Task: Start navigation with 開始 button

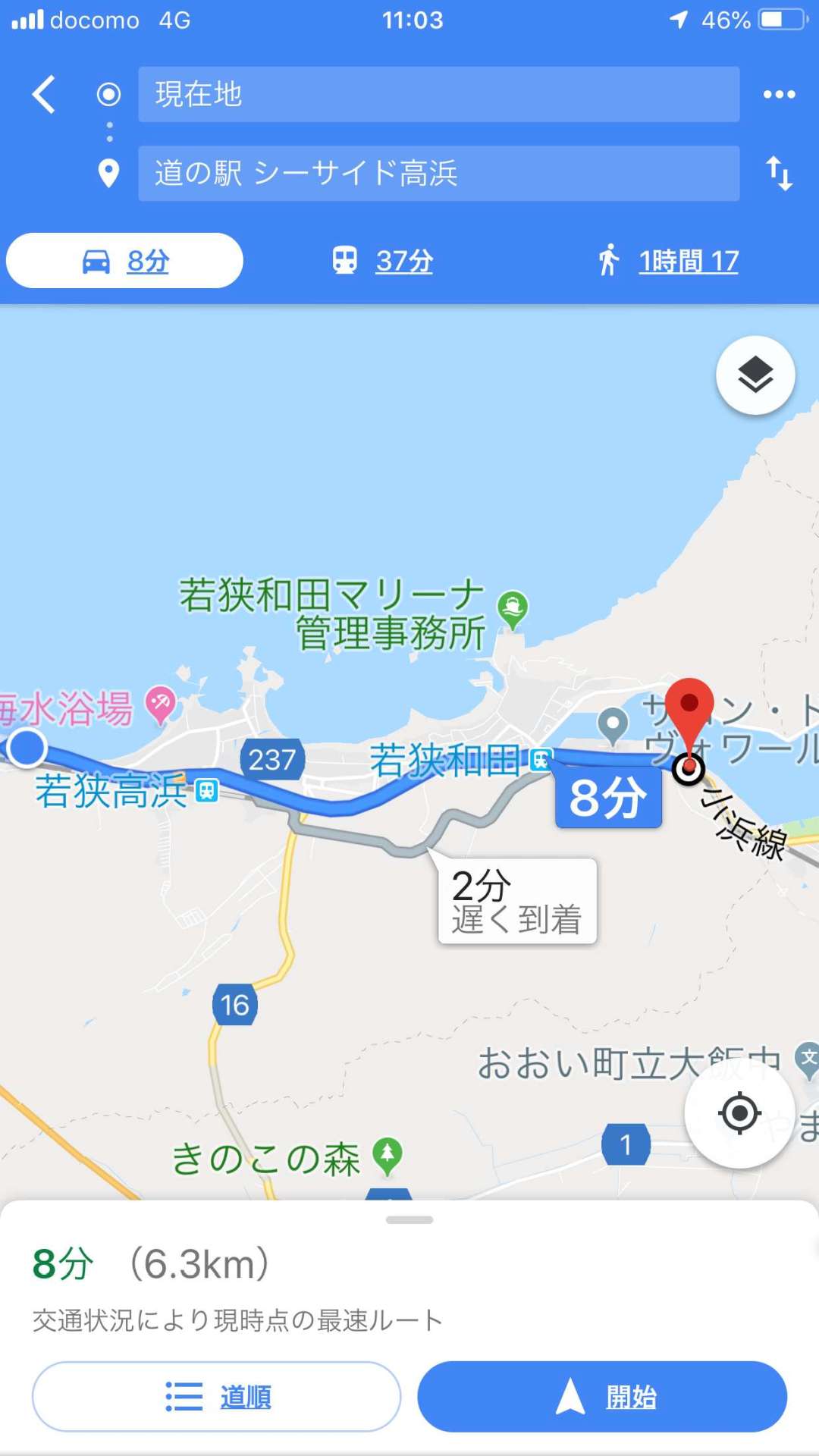Action: (x=602, y=1396)
